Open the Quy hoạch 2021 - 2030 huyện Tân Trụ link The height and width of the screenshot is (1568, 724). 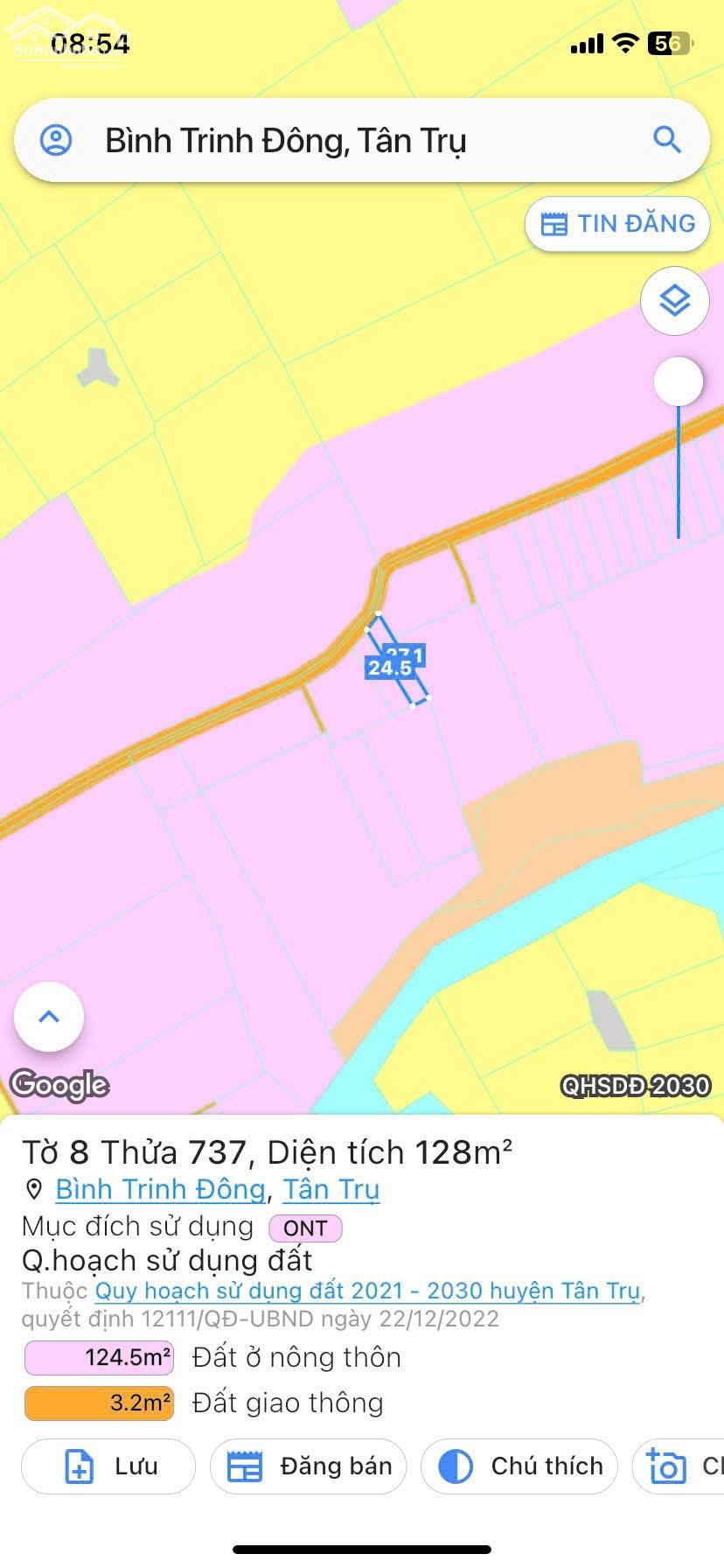click(367, 1291)
